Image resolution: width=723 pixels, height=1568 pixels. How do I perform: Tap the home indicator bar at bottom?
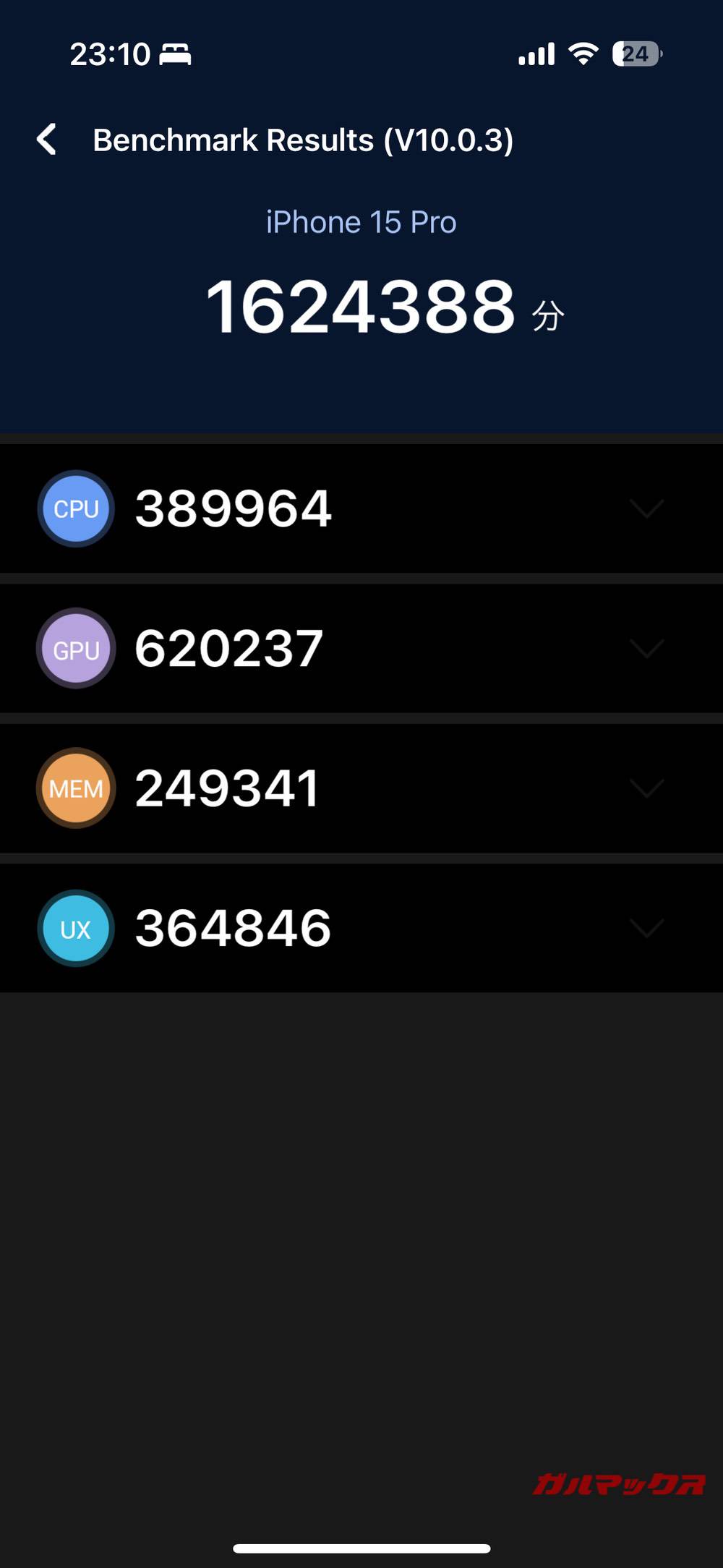click(361, 1548)
